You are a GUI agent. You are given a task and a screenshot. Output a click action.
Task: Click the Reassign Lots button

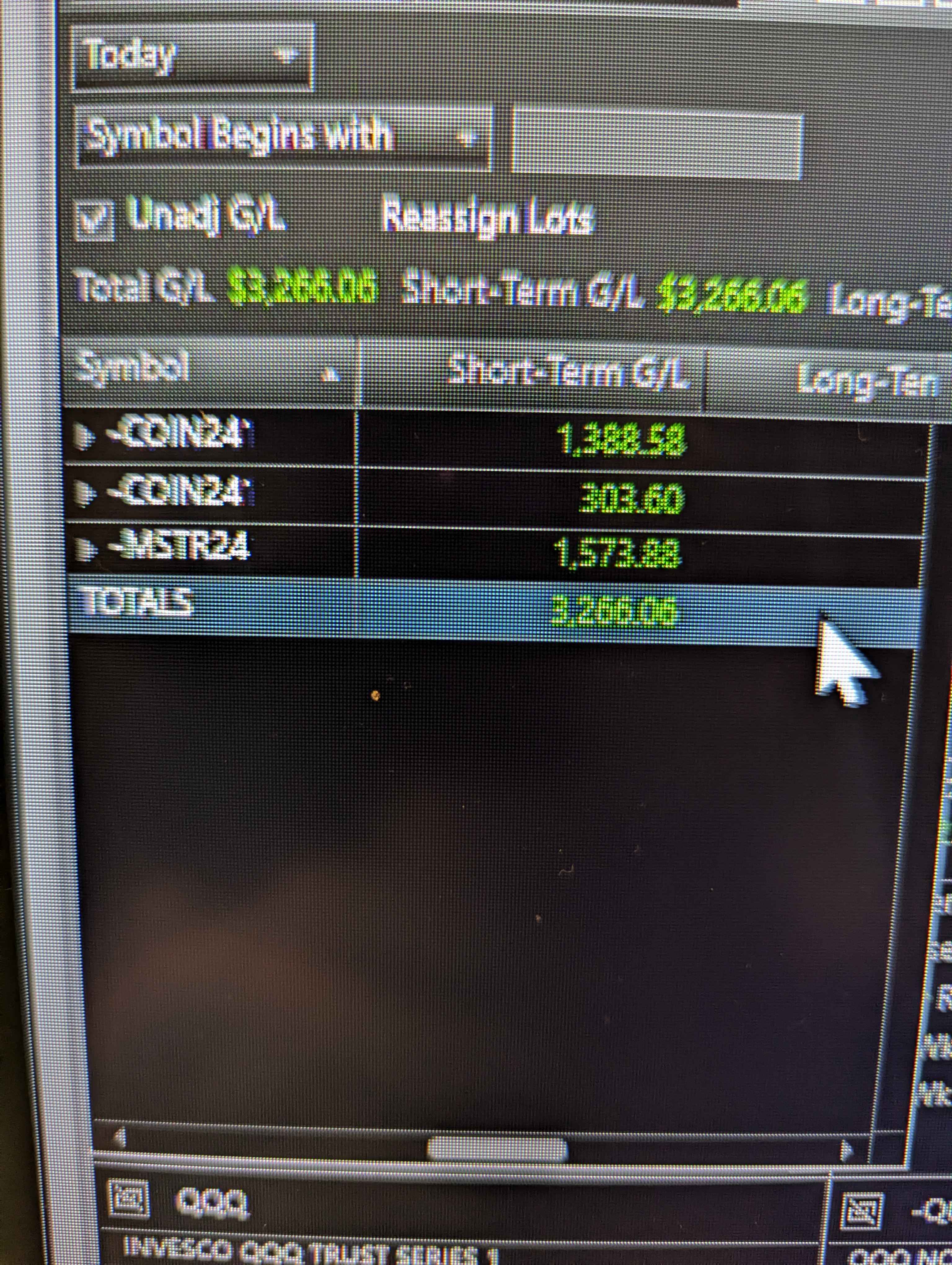click(x=487, y=217)
